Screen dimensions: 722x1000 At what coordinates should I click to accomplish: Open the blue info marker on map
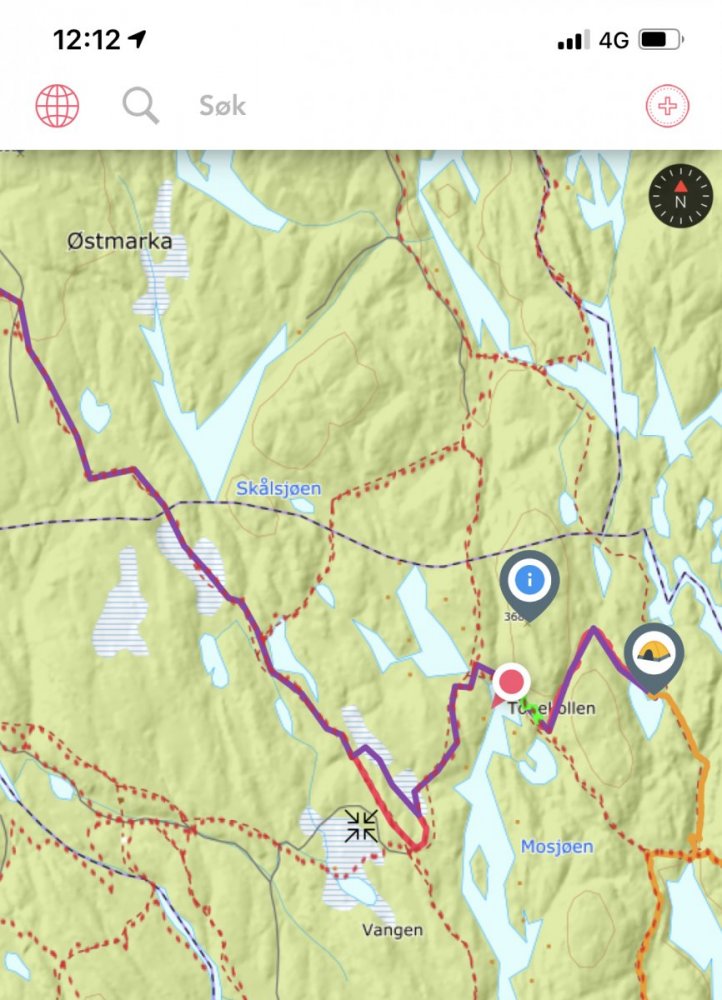(530, 579)
